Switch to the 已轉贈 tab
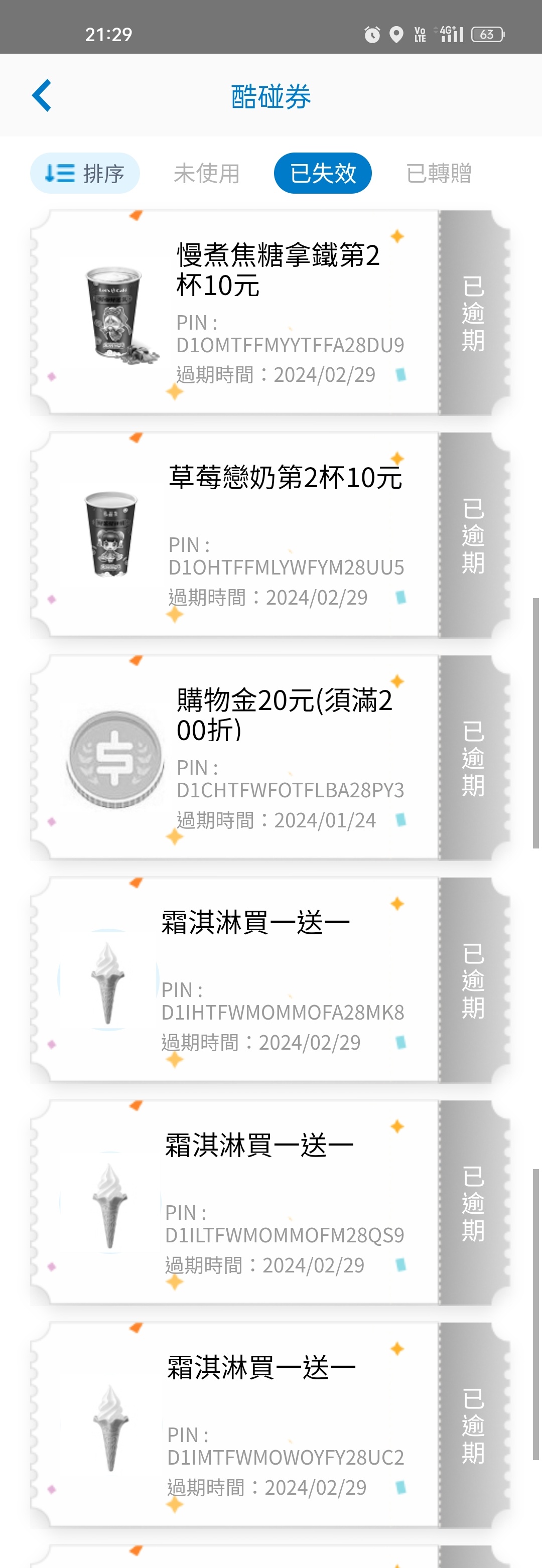 (x=439, y=174)
